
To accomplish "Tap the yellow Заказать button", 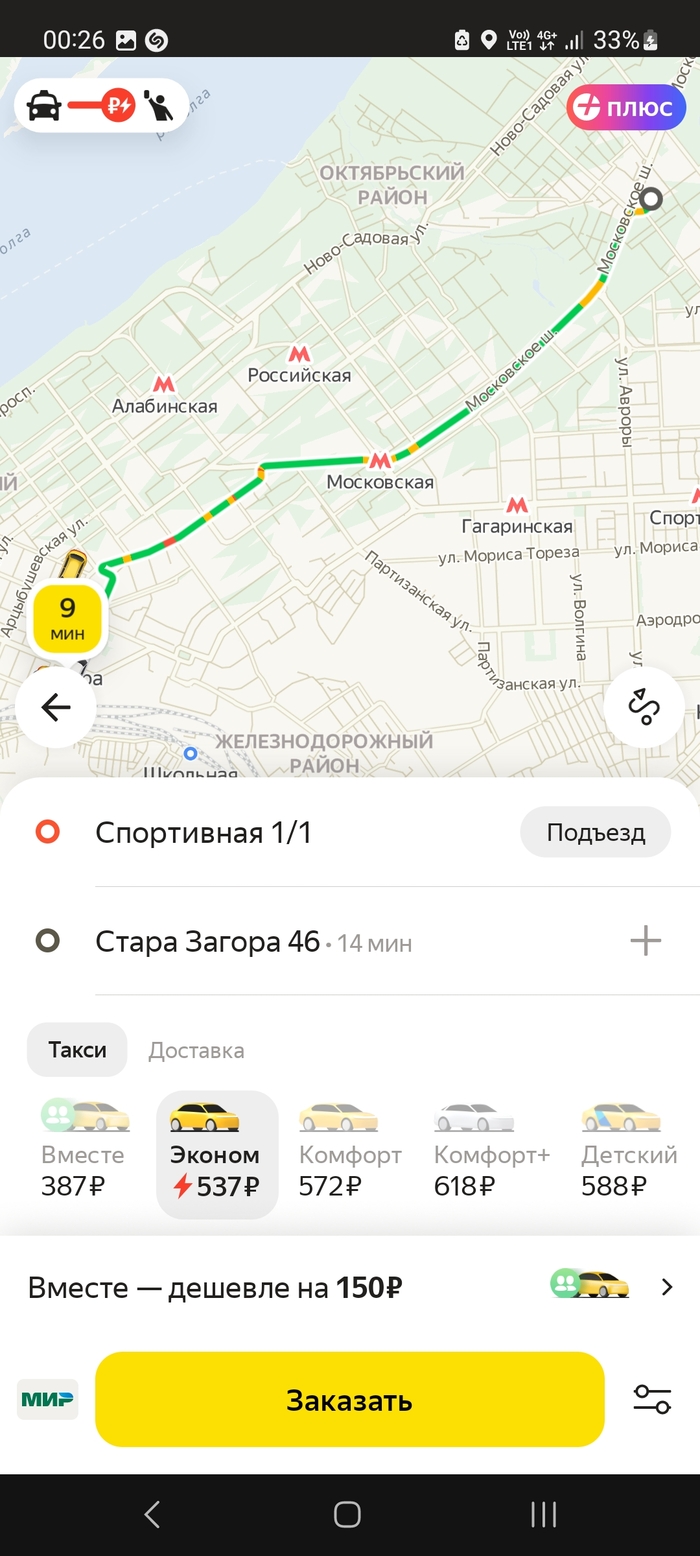I will coord(349,1400).
